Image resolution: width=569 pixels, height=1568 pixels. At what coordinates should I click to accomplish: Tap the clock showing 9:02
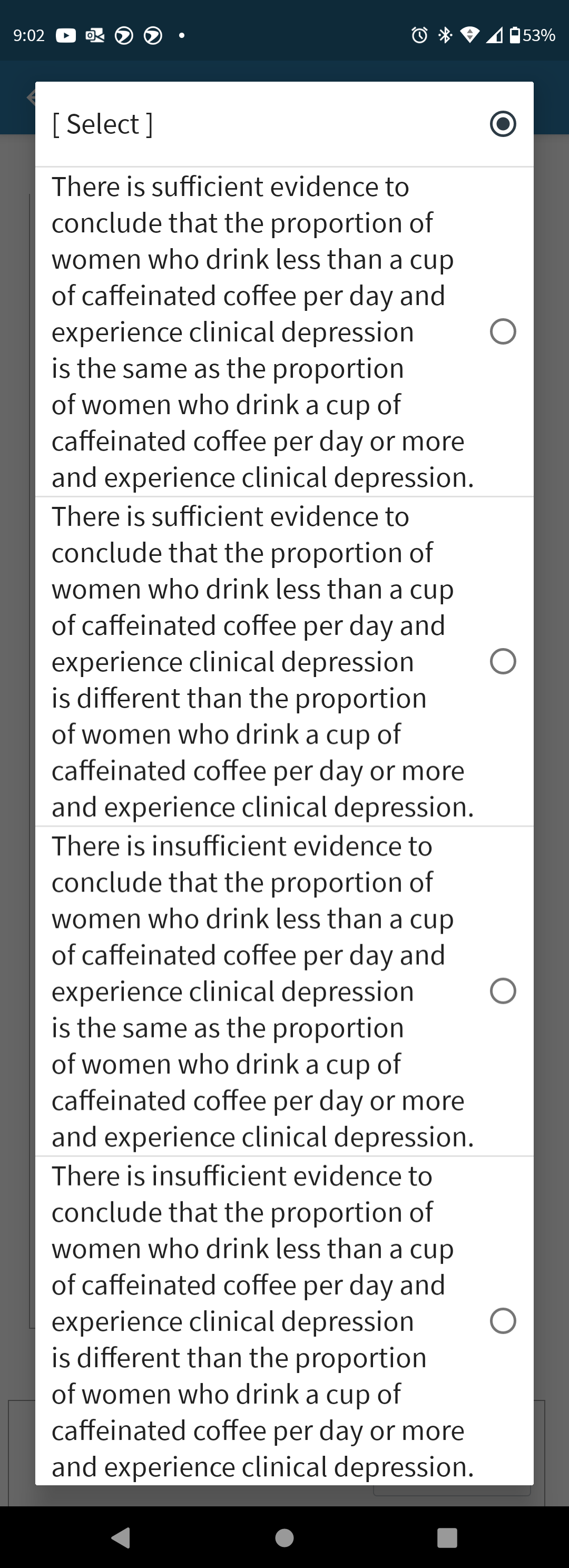(x=28, y=35)
